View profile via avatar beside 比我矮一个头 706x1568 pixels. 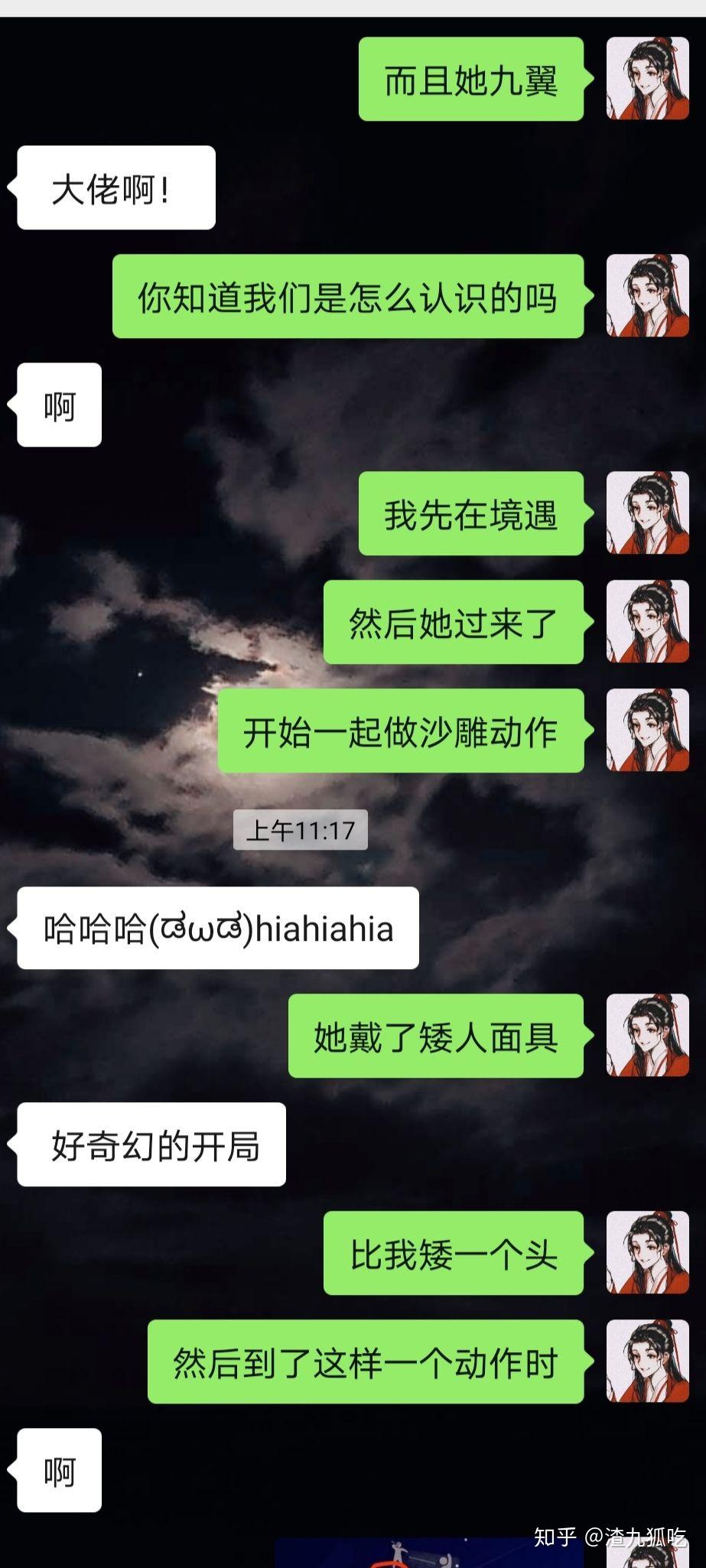click(x=647, y=1253)
